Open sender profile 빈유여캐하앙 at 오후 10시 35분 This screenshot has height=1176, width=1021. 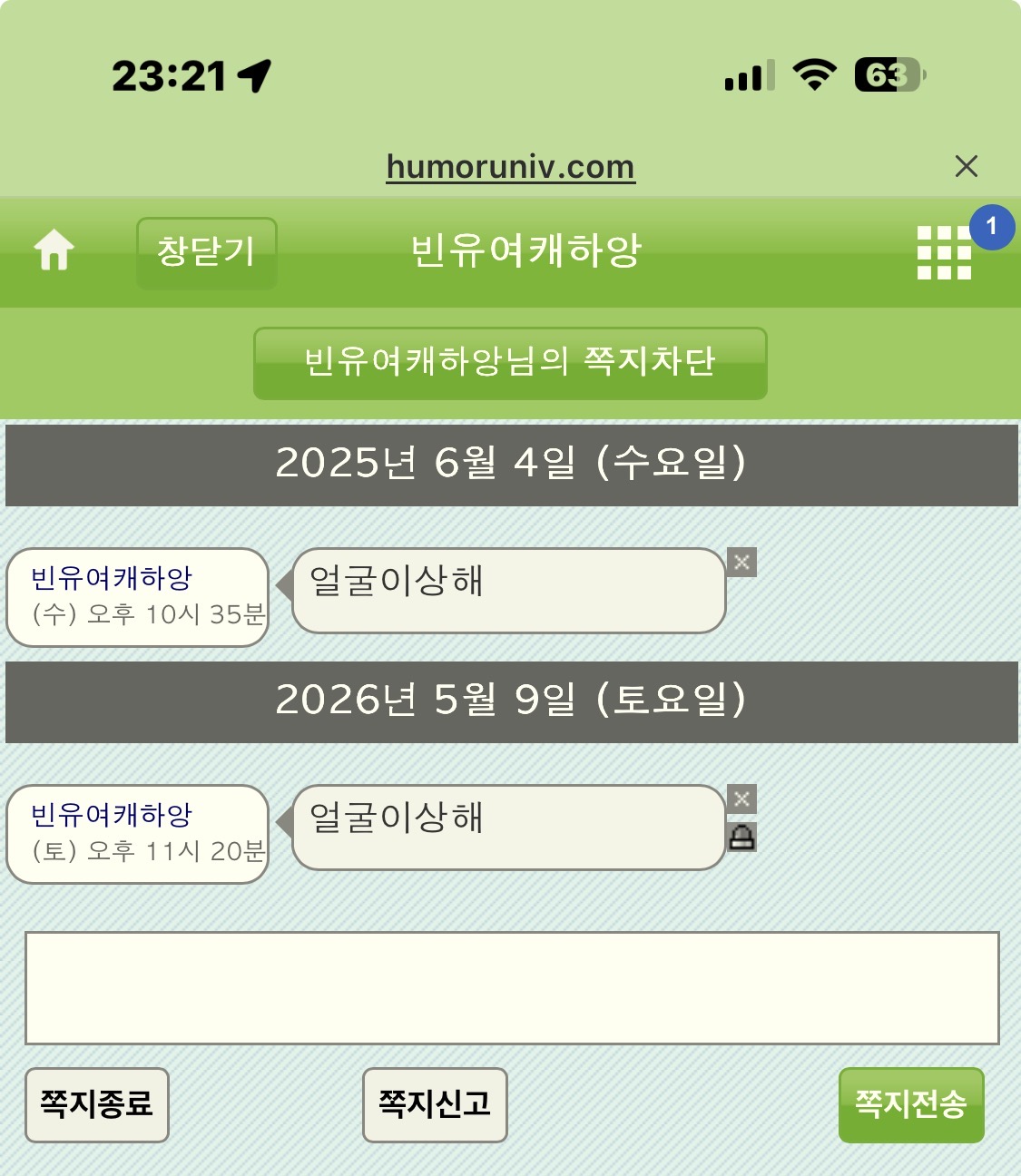(x=112, y=578)
